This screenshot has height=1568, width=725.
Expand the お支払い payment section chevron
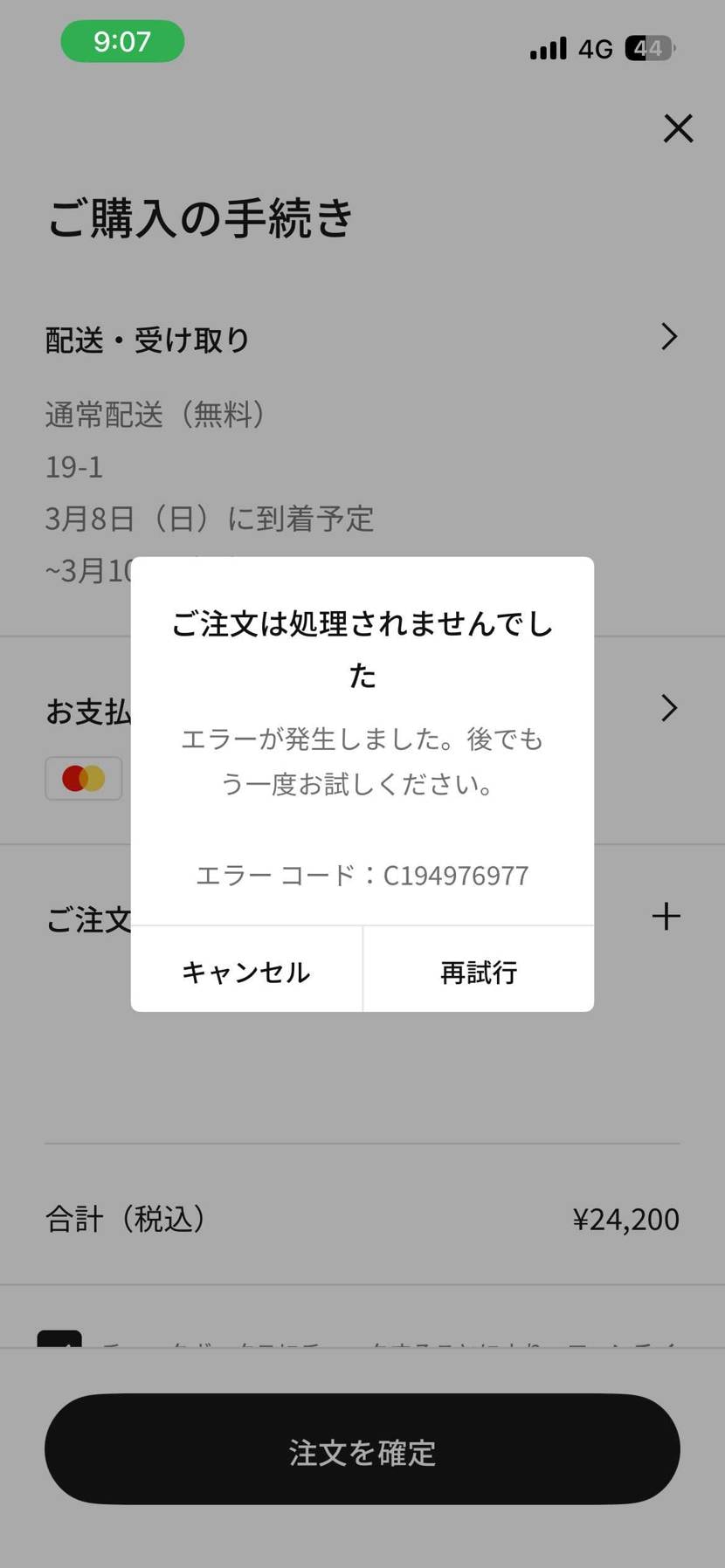click(668, 709)
